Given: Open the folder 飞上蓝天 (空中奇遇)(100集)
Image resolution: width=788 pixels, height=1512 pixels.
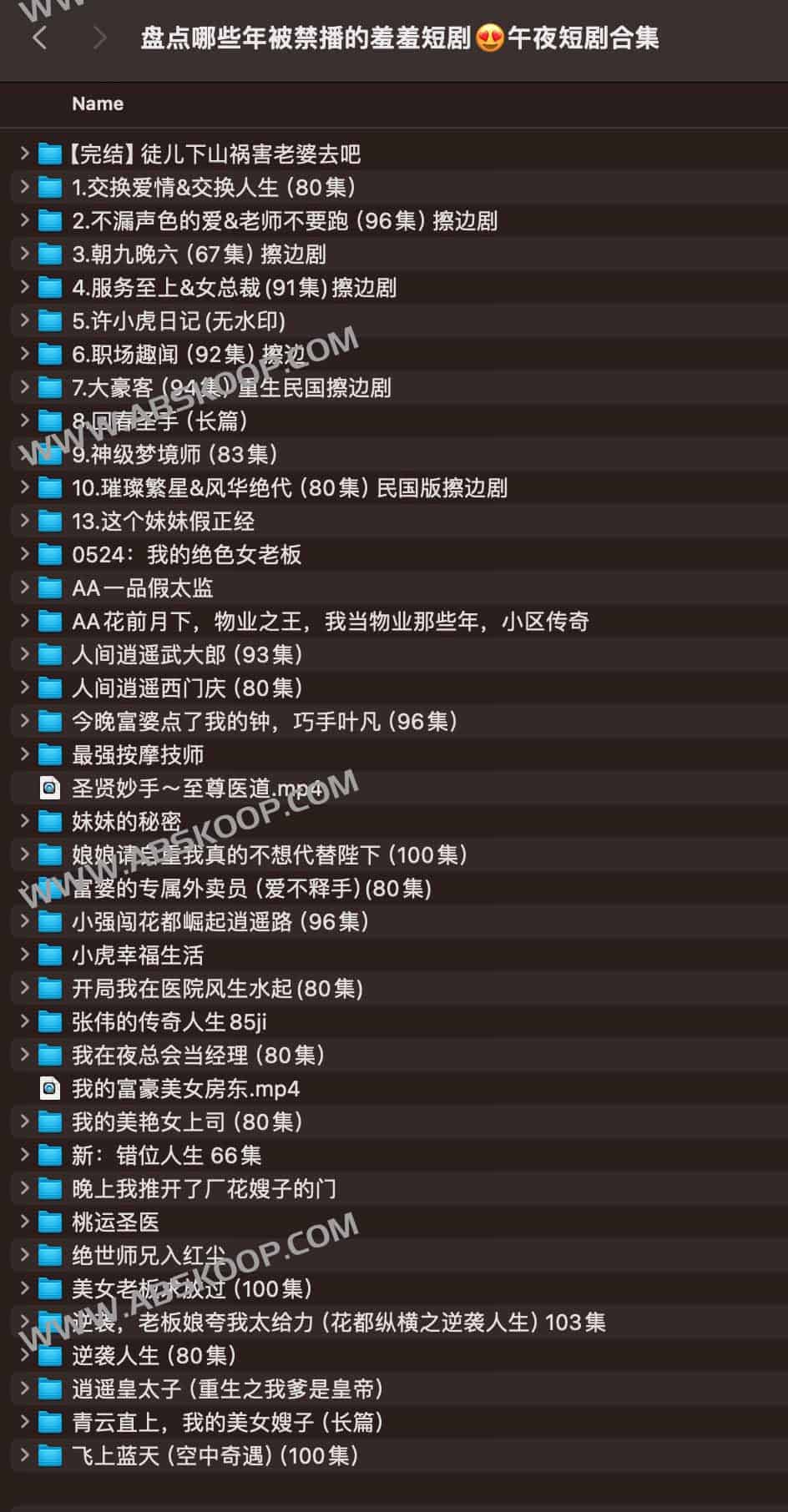Looking at the screenshot, I should pos(215,1456).
